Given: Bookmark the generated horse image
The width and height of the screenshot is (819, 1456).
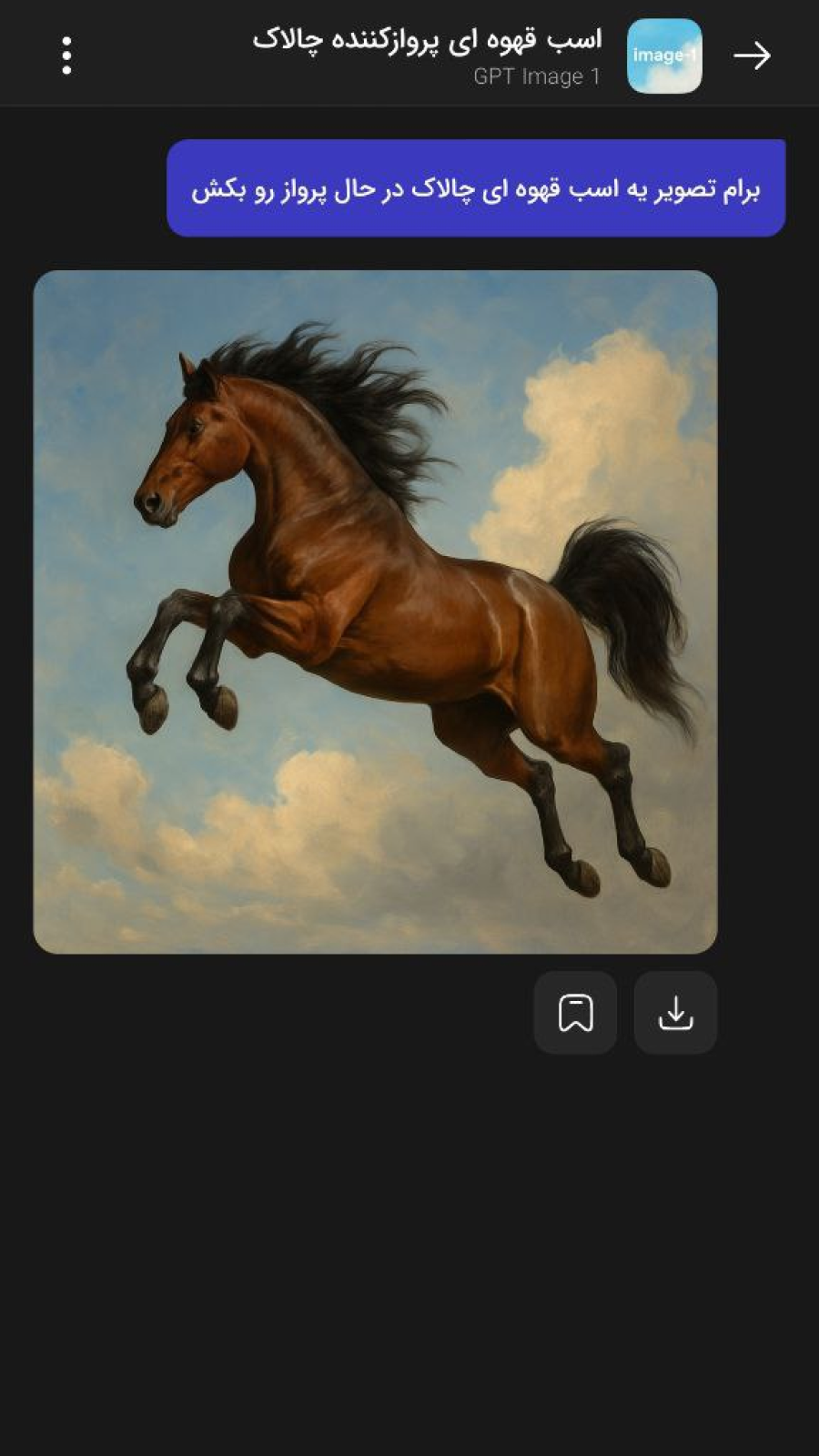Looking at the screenshot, I should [x=575, y=1013].
